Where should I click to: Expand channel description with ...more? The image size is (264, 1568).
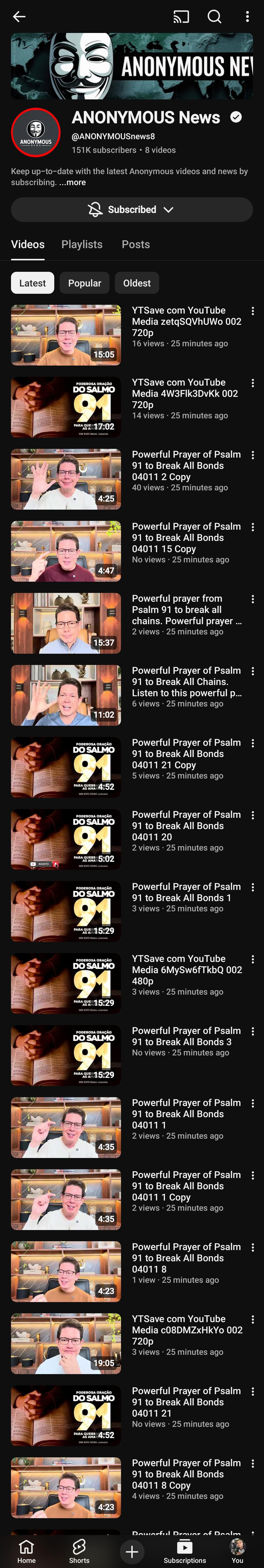73,183
